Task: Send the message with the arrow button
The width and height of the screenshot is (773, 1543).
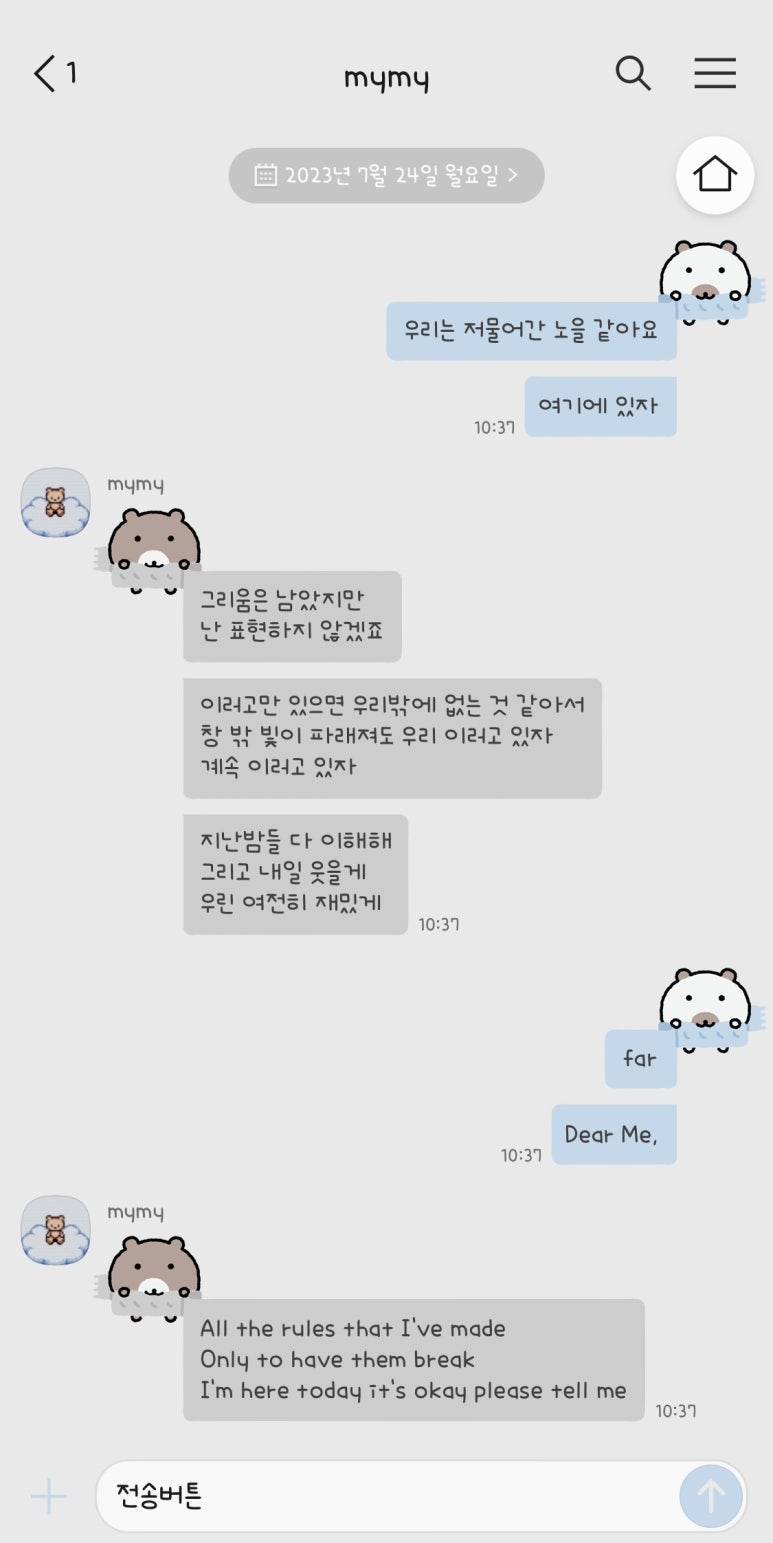Action: (711, 1497)
